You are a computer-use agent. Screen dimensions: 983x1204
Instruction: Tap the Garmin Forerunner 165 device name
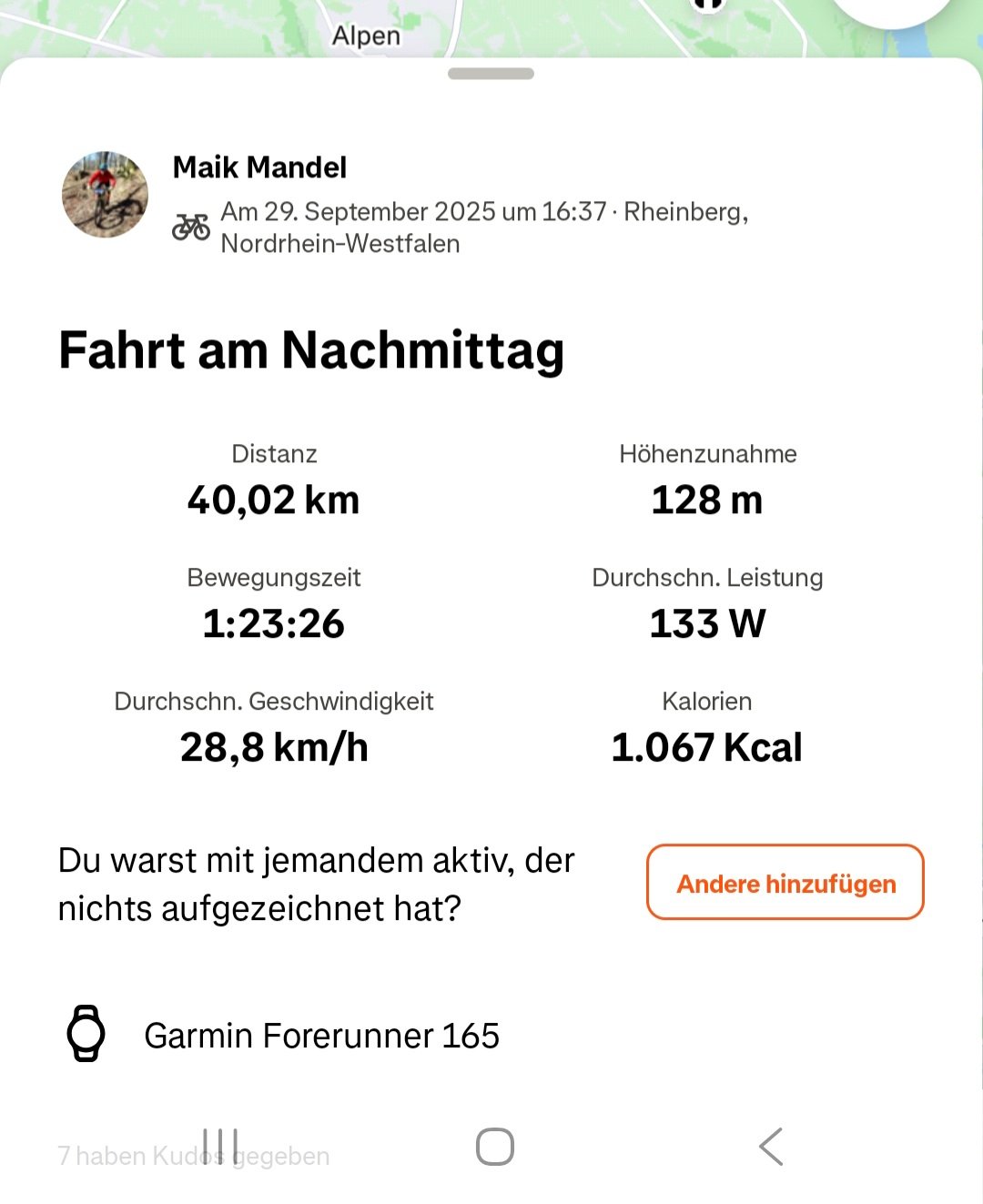click(x=322, y=1035)
